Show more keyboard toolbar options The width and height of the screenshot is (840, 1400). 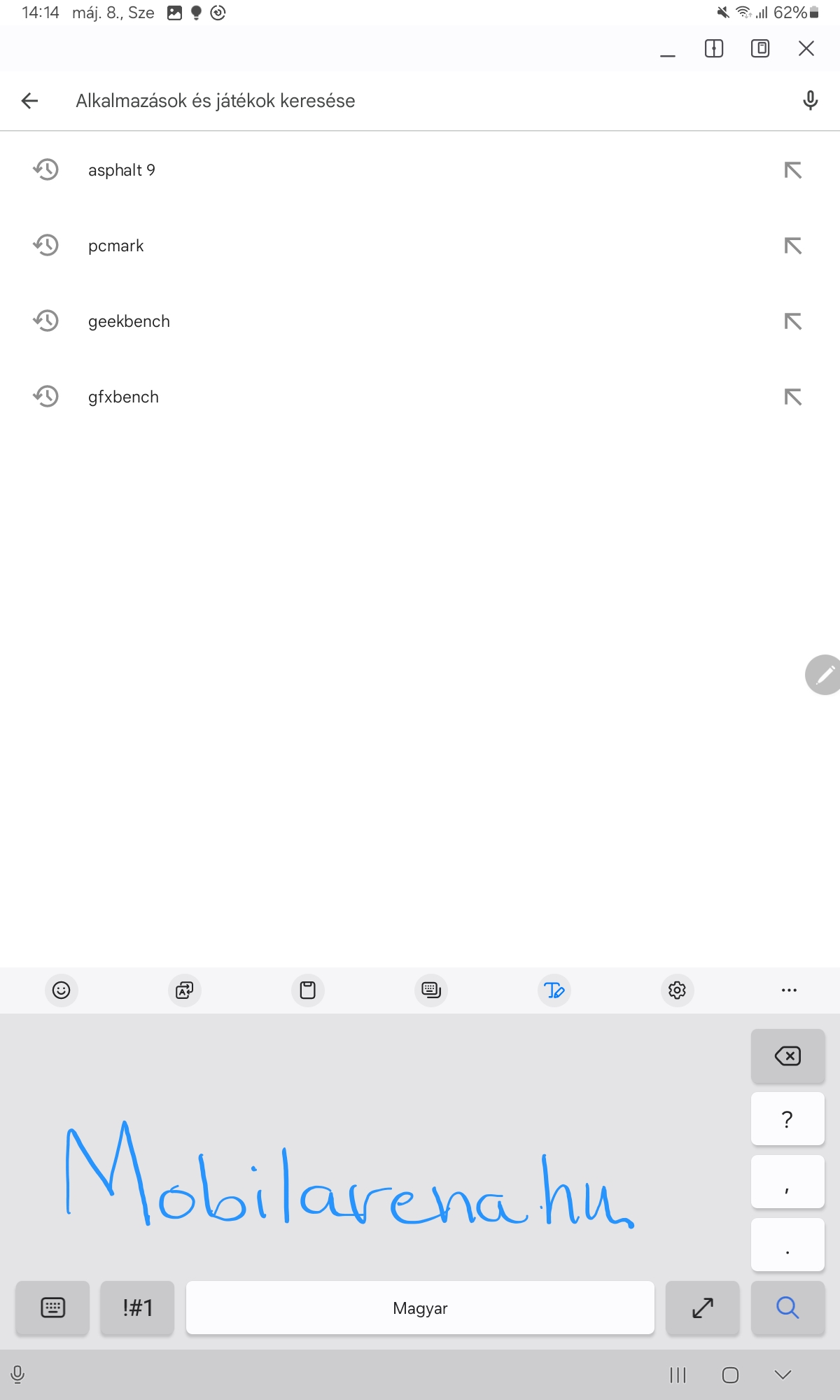coord(789,990)
